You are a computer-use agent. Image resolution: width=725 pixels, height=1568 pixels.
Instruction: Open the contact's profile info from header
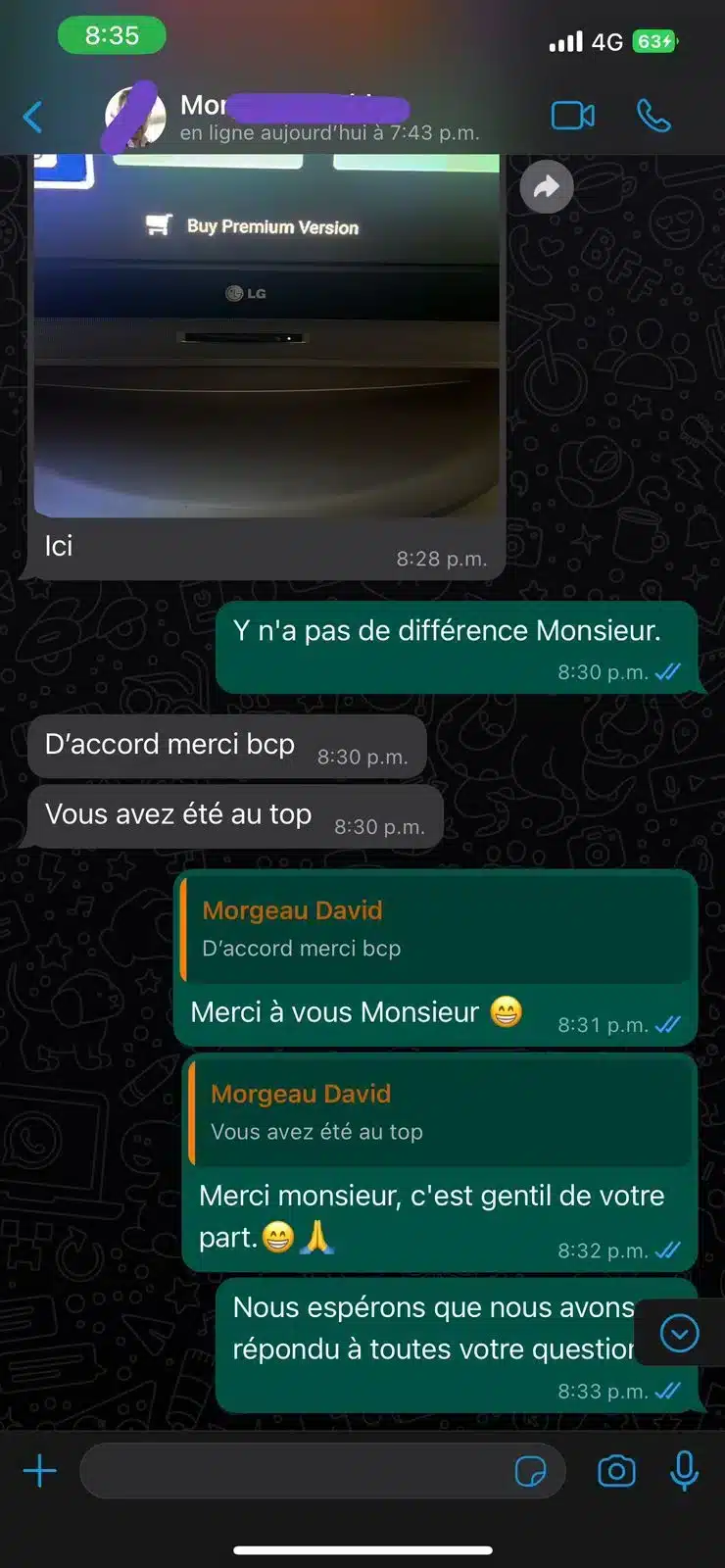pyautogui.click(x=294, y=117)
